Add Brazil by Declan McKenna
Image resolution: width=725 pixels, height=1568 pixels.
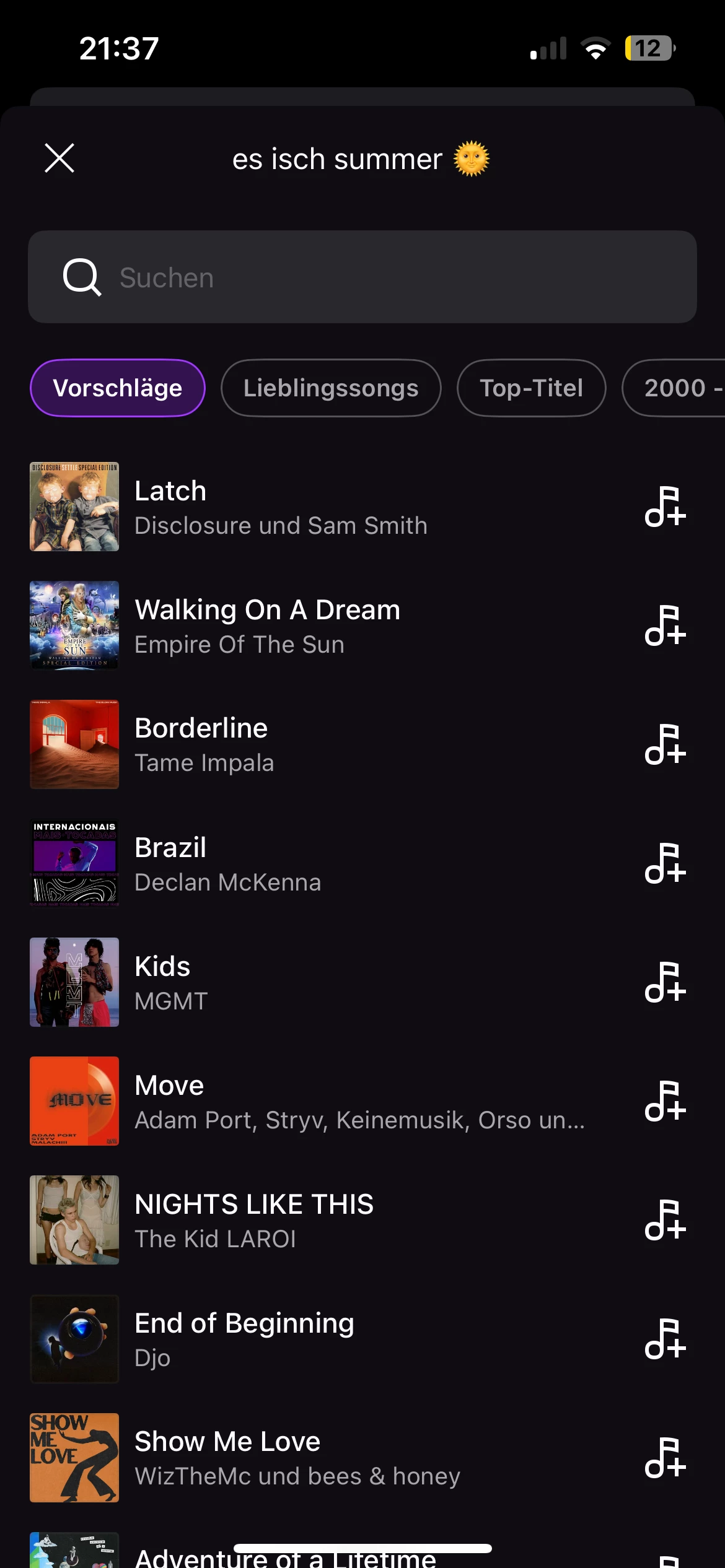(x=665, y=863)
